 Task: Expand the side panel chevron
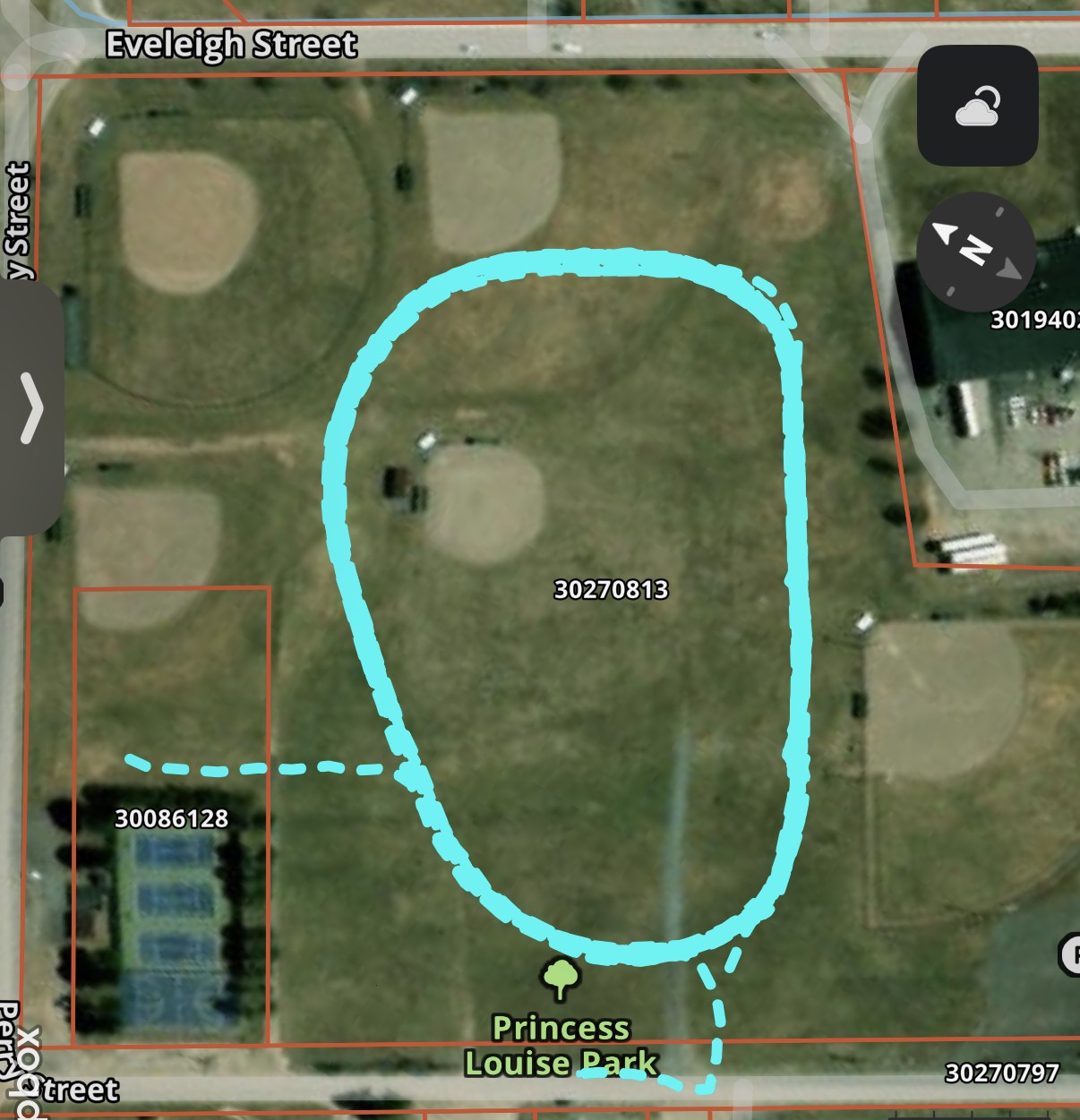(31, 409)
